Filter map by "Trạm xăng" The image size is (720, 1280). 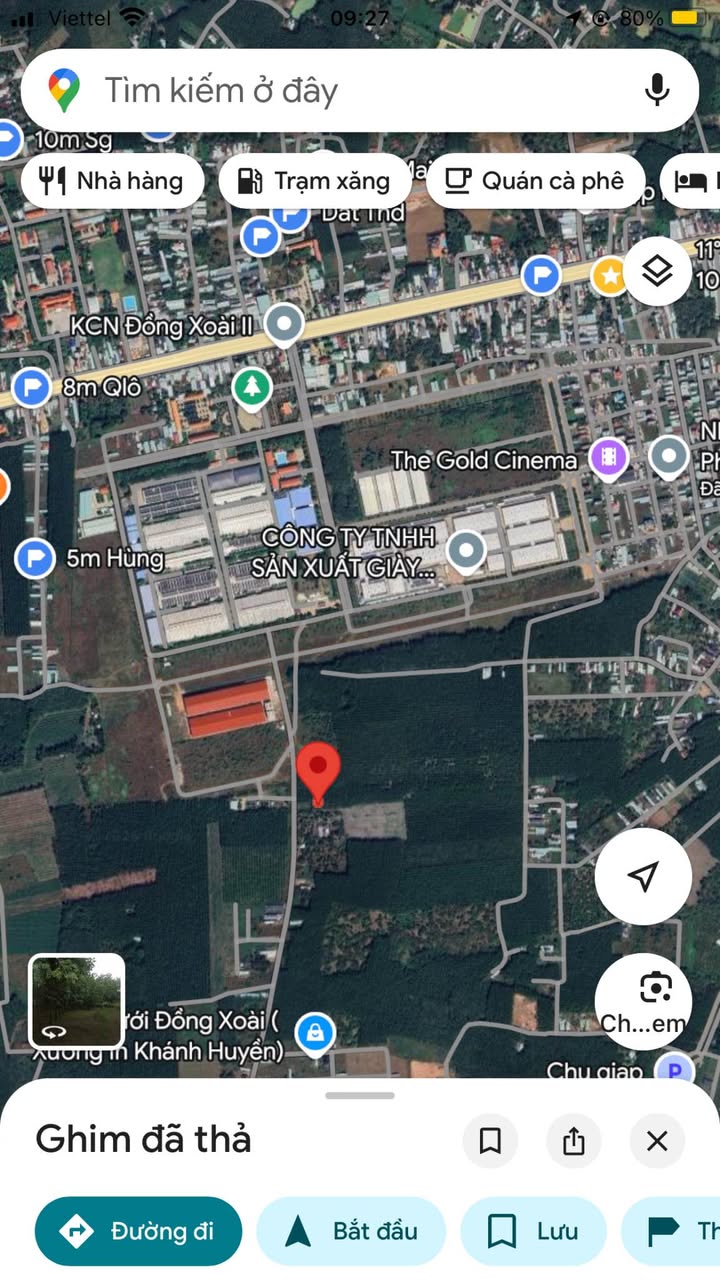click(x=314, y=181)
